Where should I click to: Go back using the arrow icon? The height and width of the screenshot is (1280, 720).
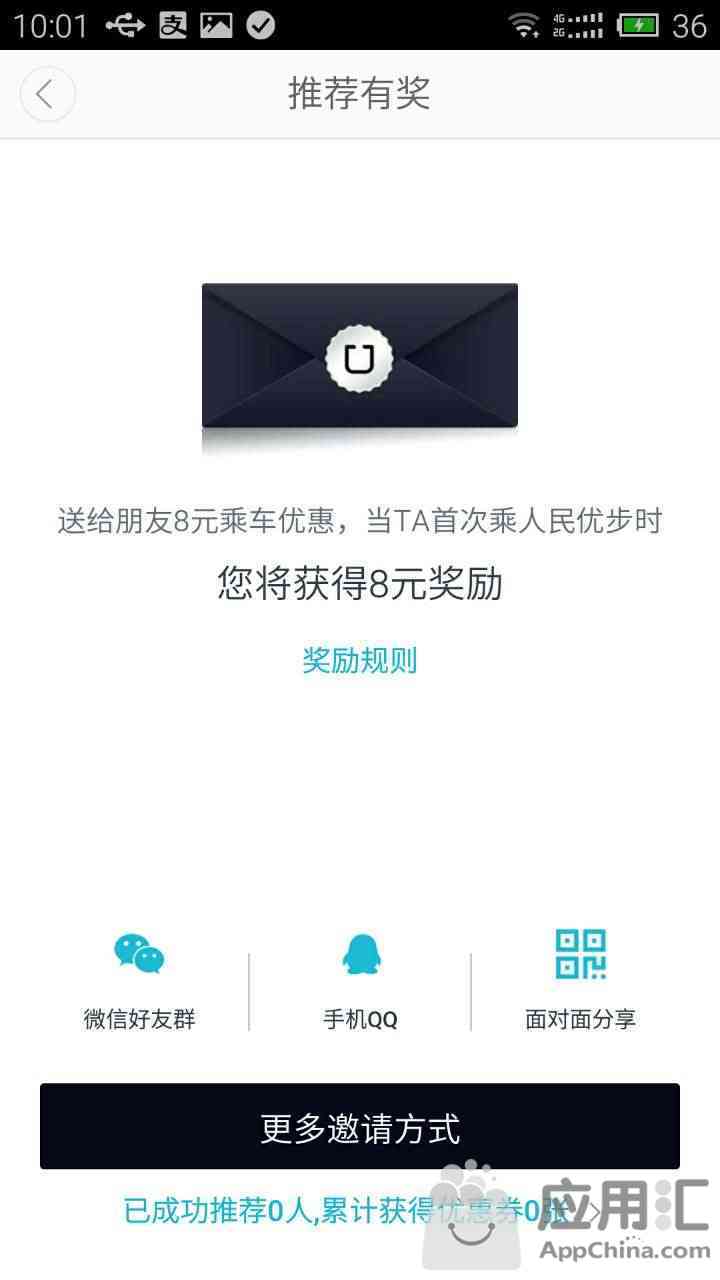tap(47, 95)
